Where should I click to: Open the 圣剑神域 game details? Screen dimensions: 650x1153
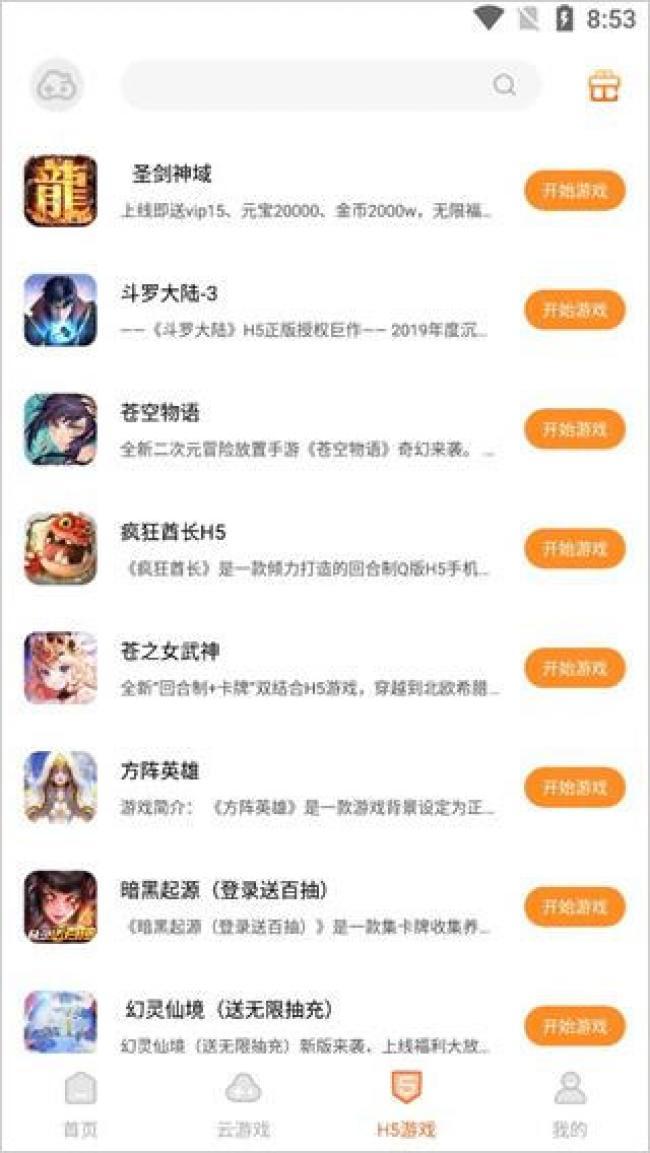(300, 191)
